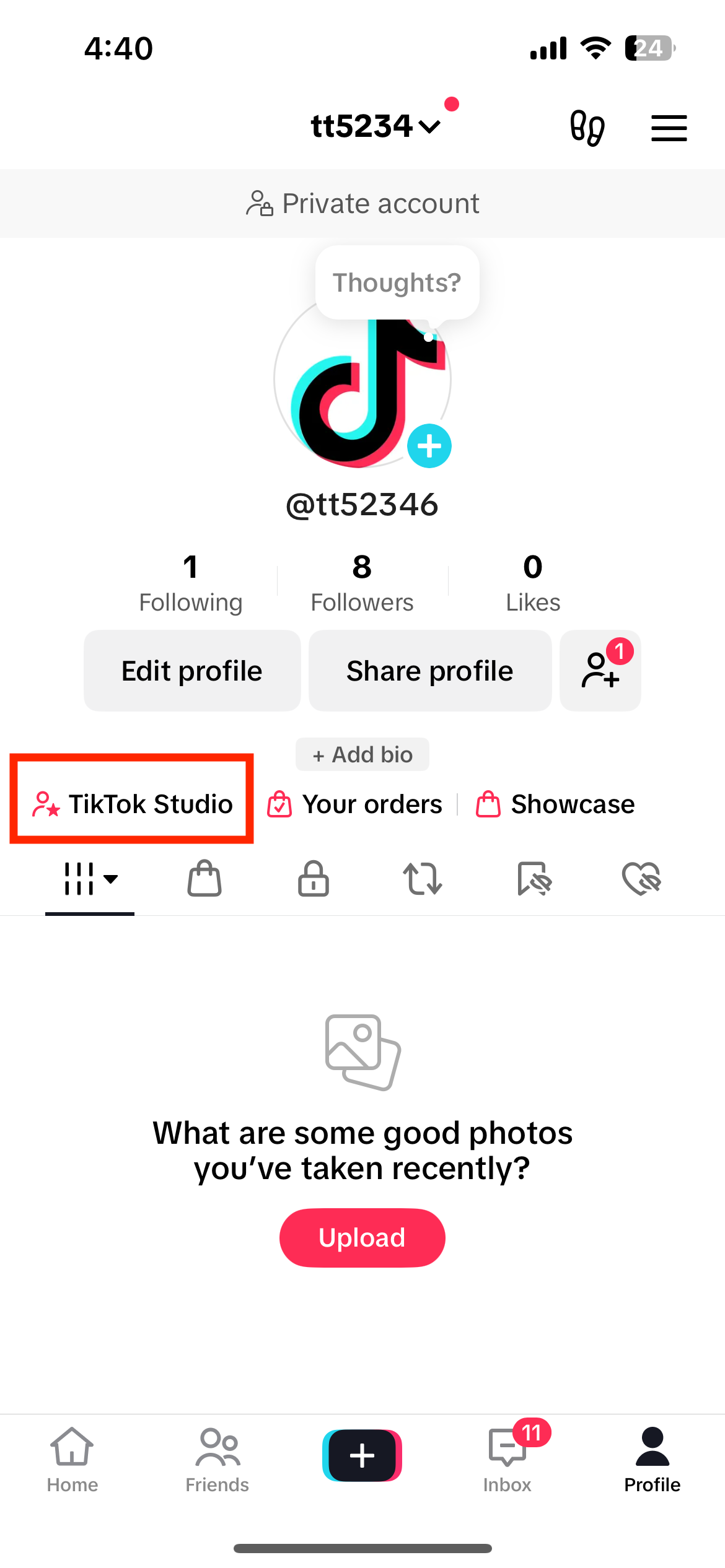Open Showcase

[555, 804]
